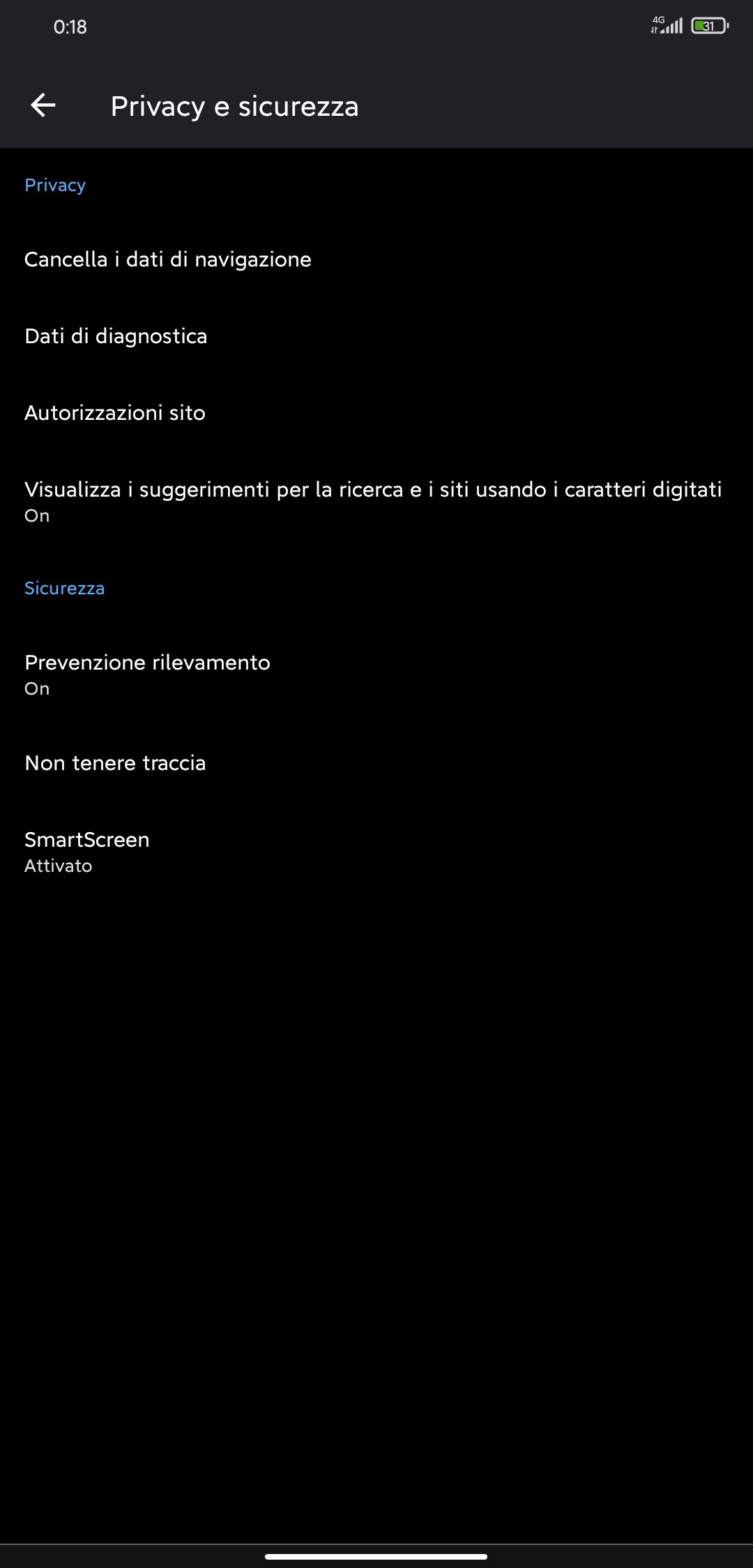The width and height of the screenshot is (753, 1568).
Task: Open SmartScreen setting
Action: click(x=376, y=852)
